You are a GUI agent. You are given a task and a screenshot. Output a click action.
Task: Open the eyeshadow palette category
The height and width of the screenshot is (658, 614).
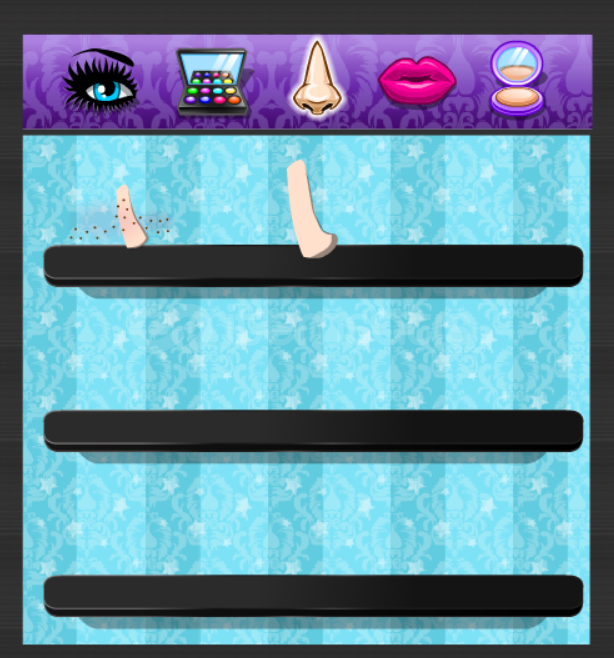(x=212, y=82)
